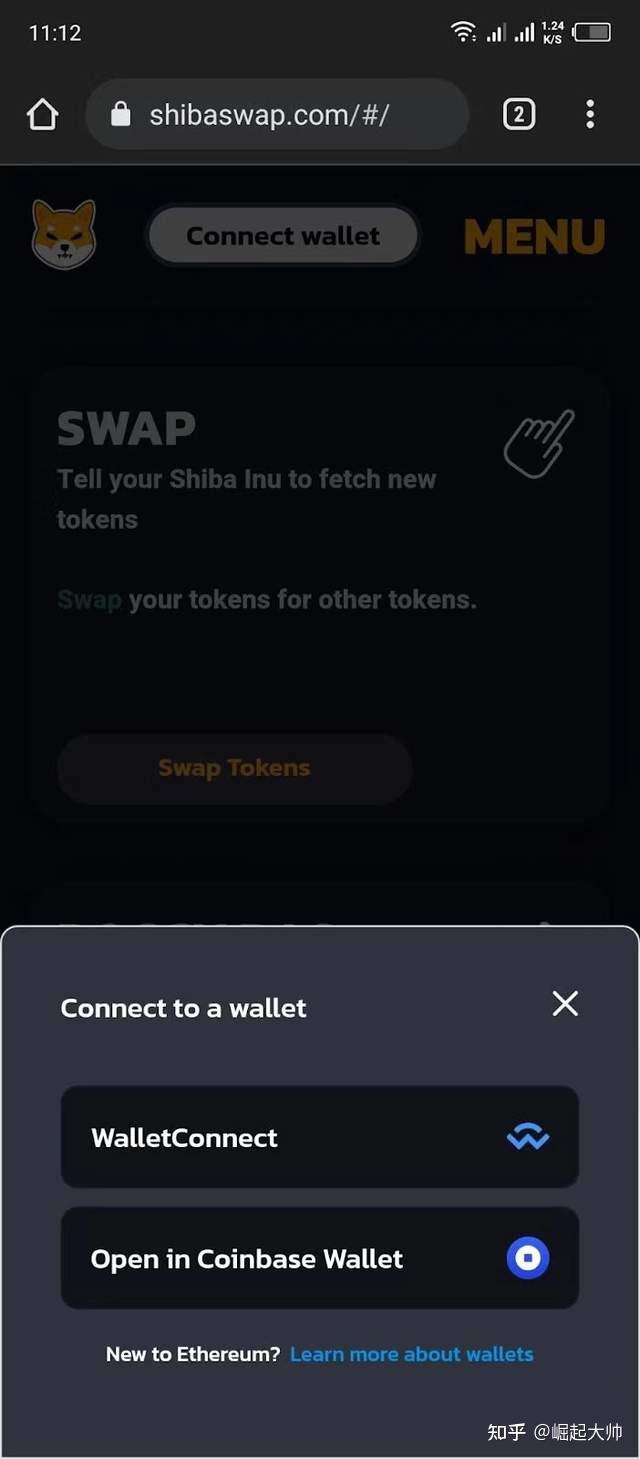Choose Open in Coinbase Wallet
Viewport: 640px width, 1459px height.
click(x=319, y=1259)
